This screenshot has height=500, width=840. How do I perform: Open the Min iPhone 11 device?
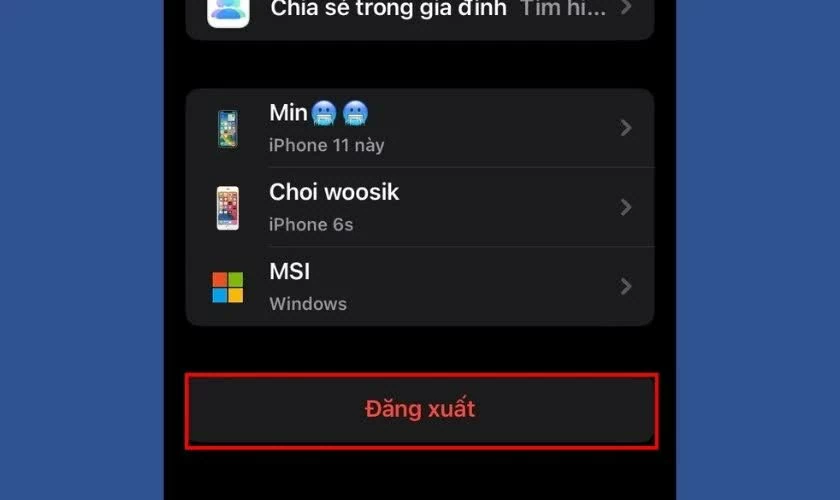point(420,128)
